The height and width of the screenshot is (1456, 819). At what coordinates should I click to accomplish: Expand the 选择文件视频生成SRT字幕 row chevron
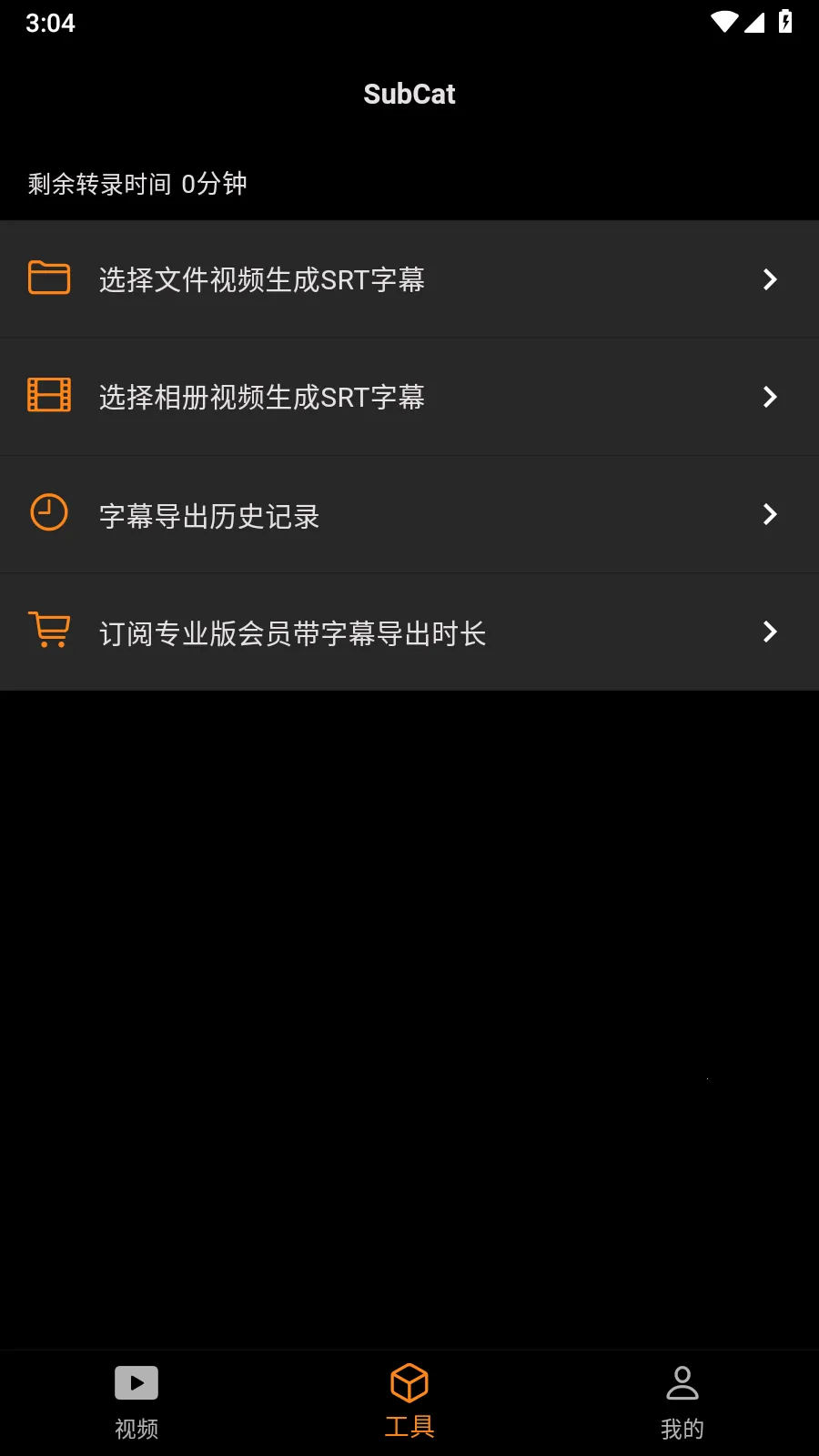tap(770, 279)
